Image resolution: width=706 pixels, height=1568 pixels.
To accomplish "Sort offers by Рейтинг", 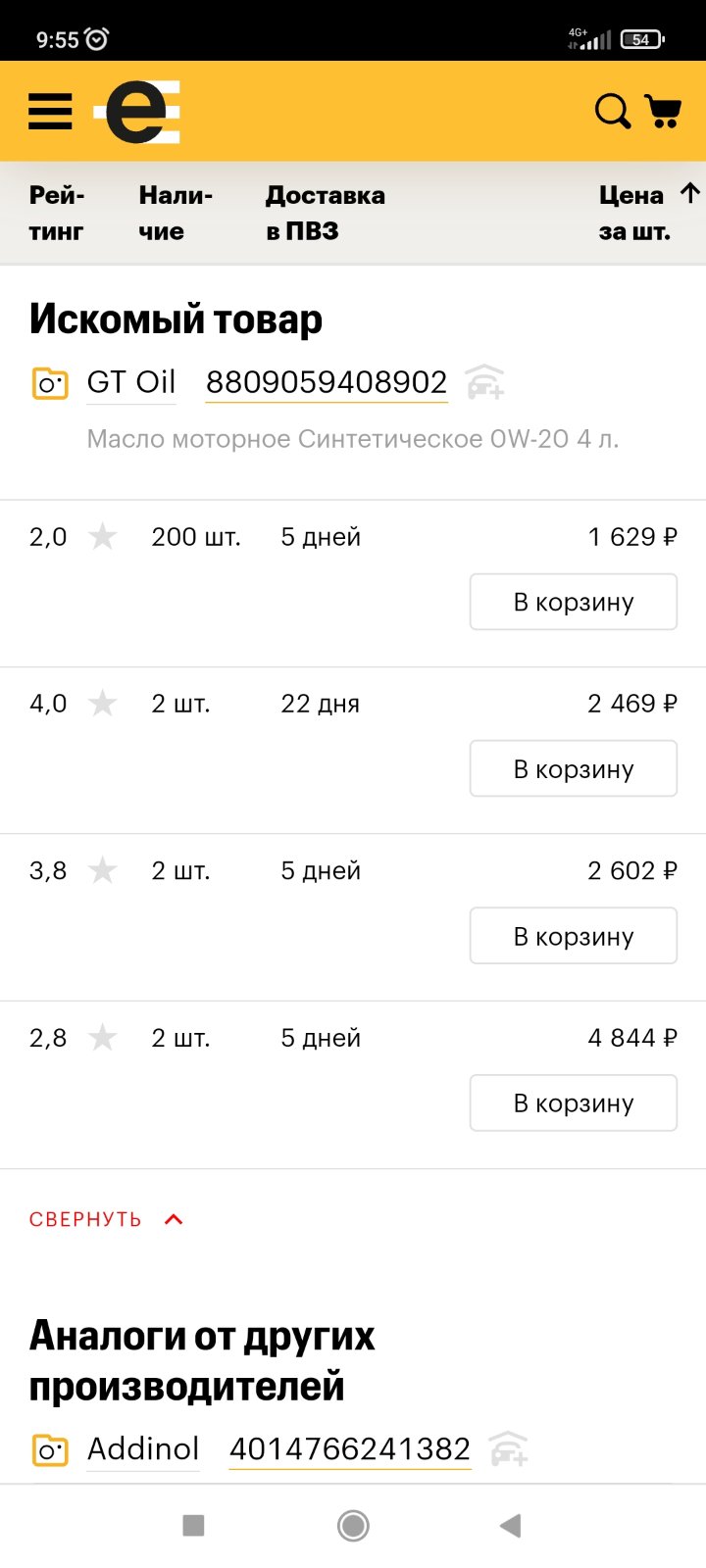I will [57, 213].
